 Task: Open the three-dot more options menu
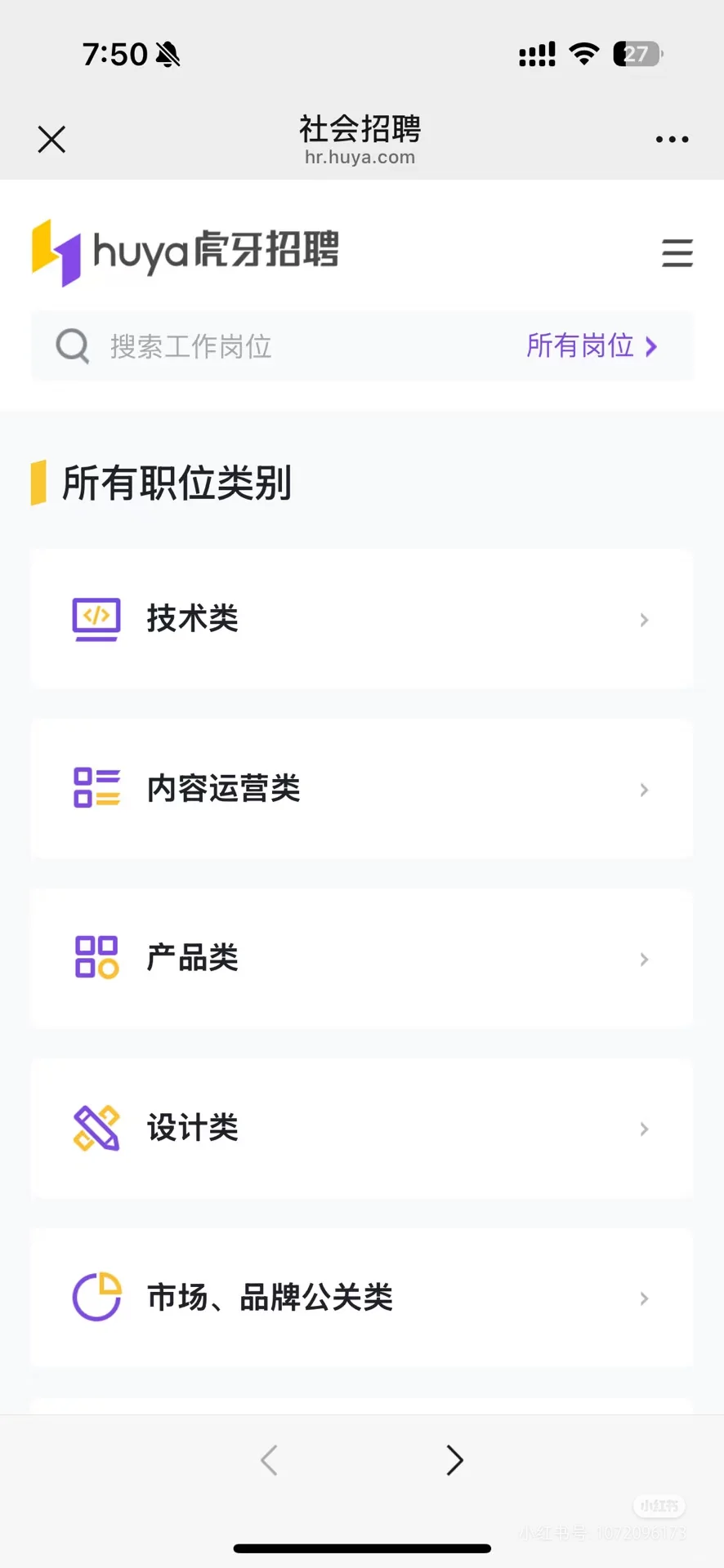coord(672,140)
